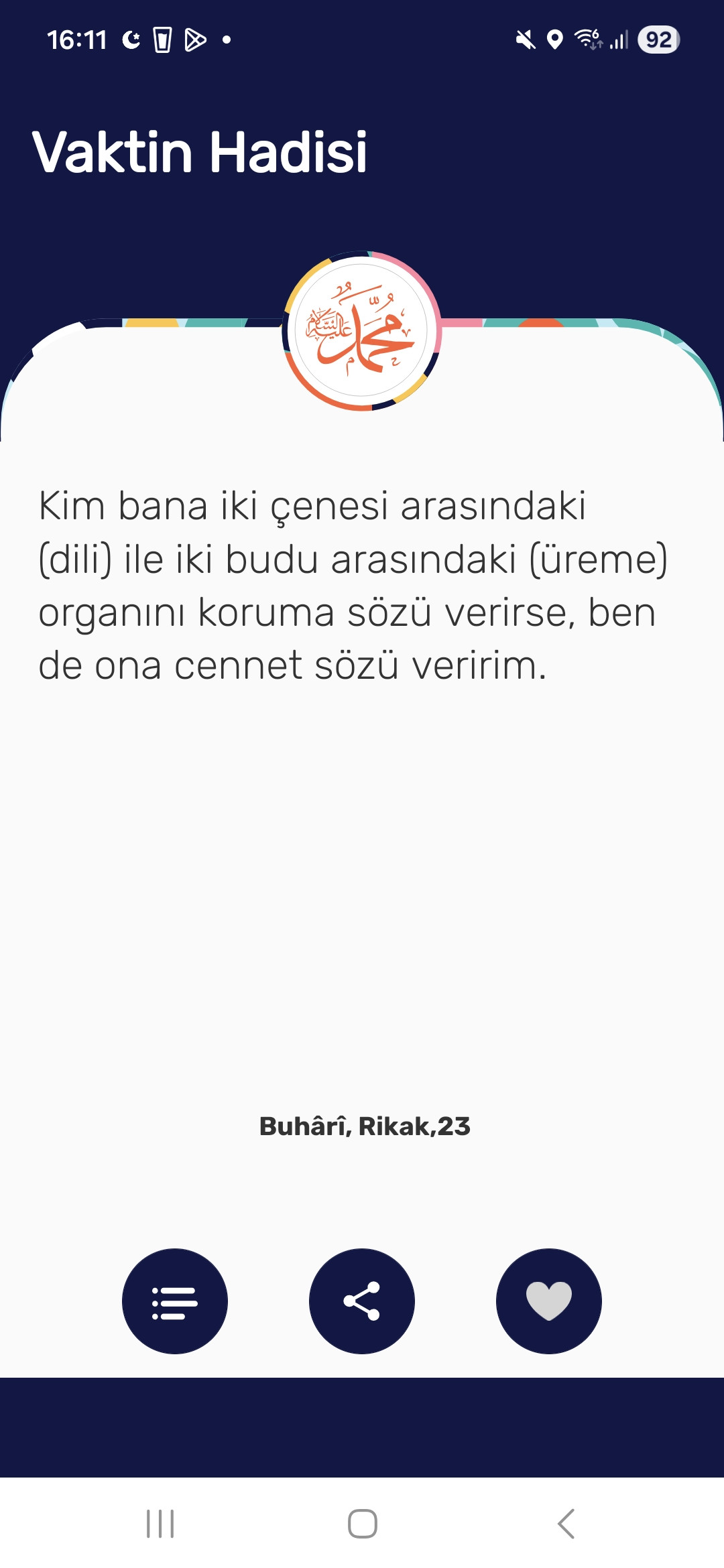The height and width of the screenshot is (1568, 724).
Task: Tap the signal strength bars icon
Action: [x=620, y=38]
